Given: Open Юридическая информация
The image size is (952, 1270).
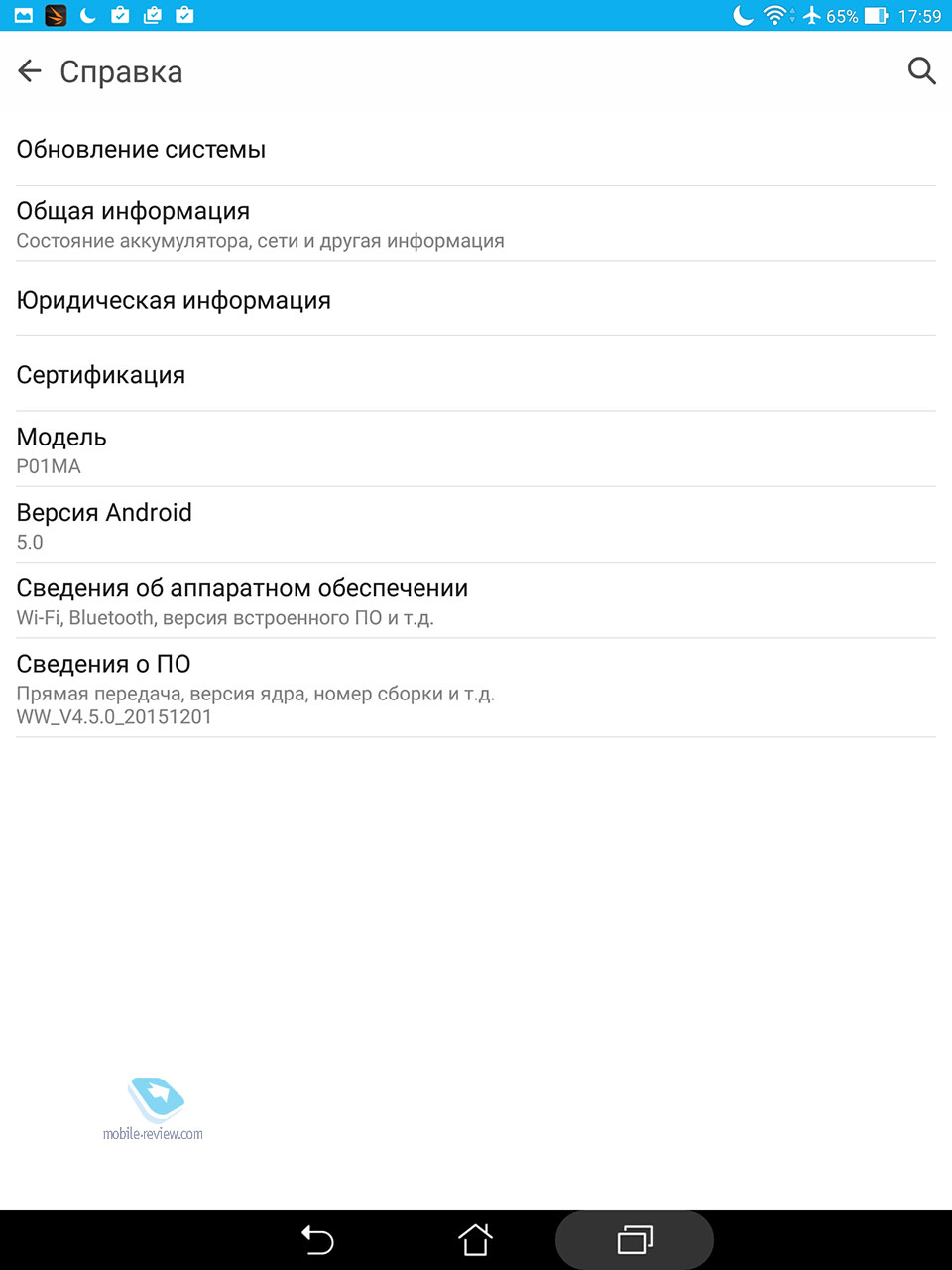Looking at the screenshot, I should point(476,300).
